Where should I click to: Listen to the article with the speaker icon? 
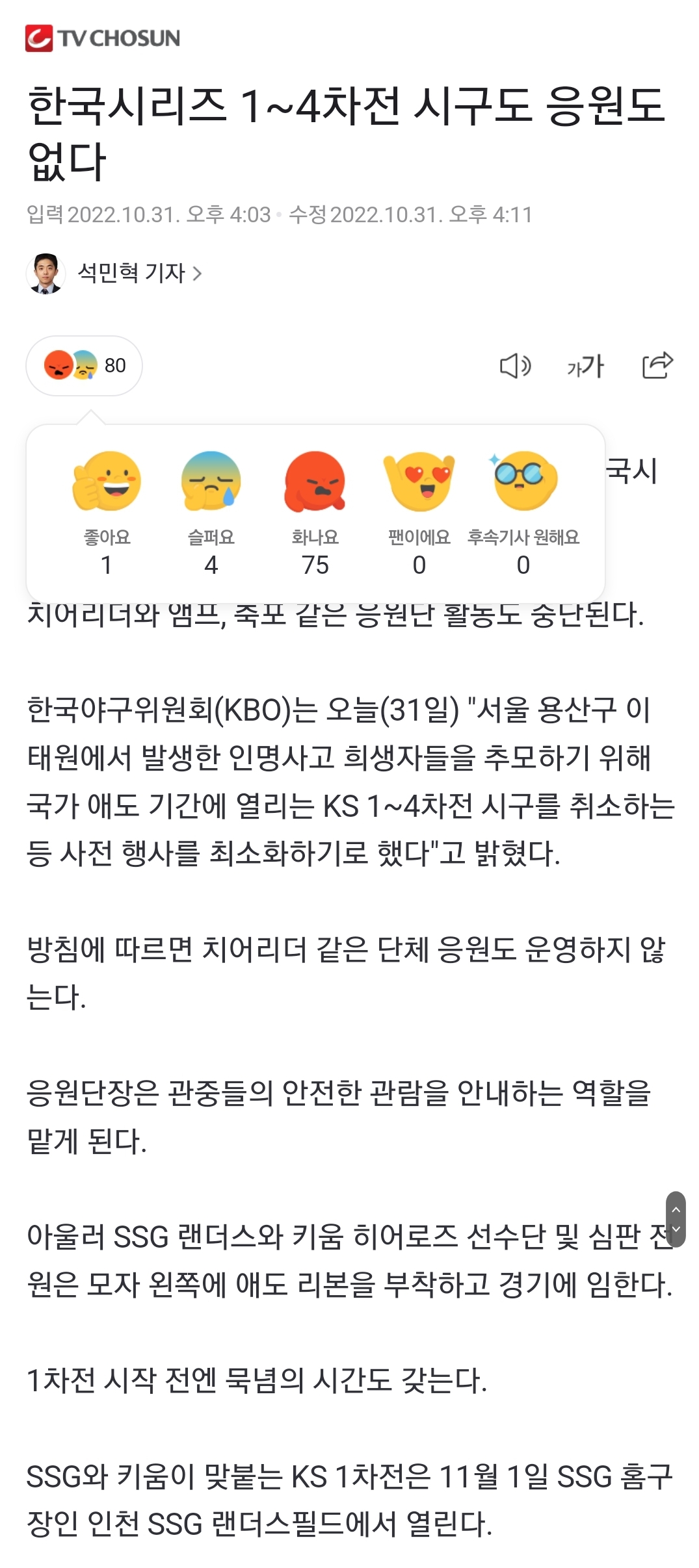pyautogui.click(x=515, y=366)
